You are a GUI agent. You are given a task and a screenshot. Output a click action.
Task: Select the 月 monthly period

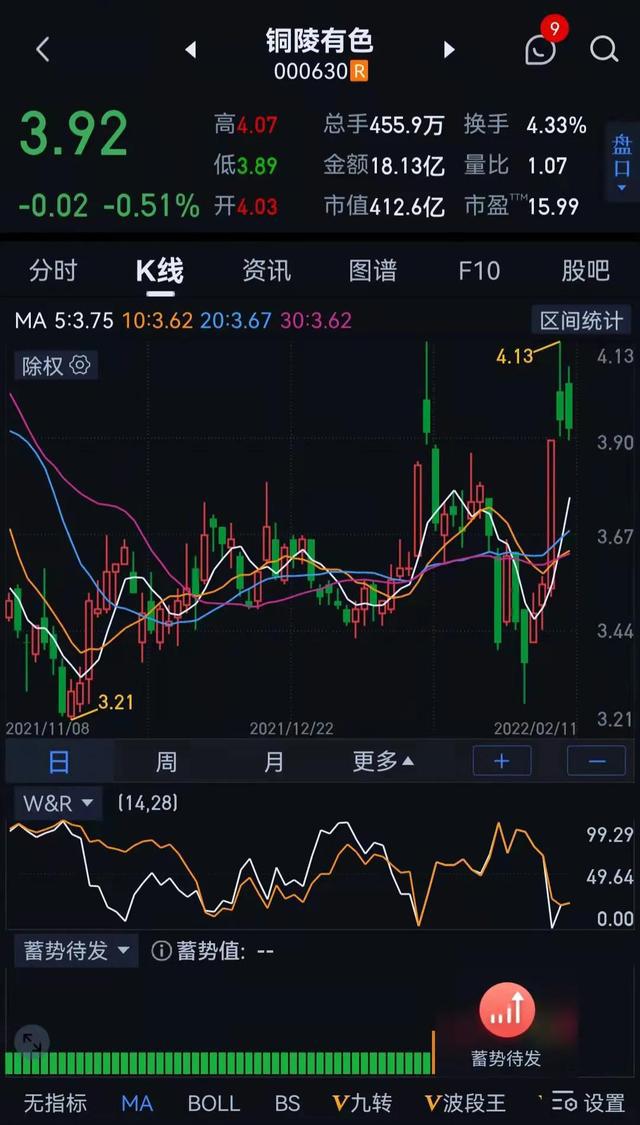(x=273, y=761)
